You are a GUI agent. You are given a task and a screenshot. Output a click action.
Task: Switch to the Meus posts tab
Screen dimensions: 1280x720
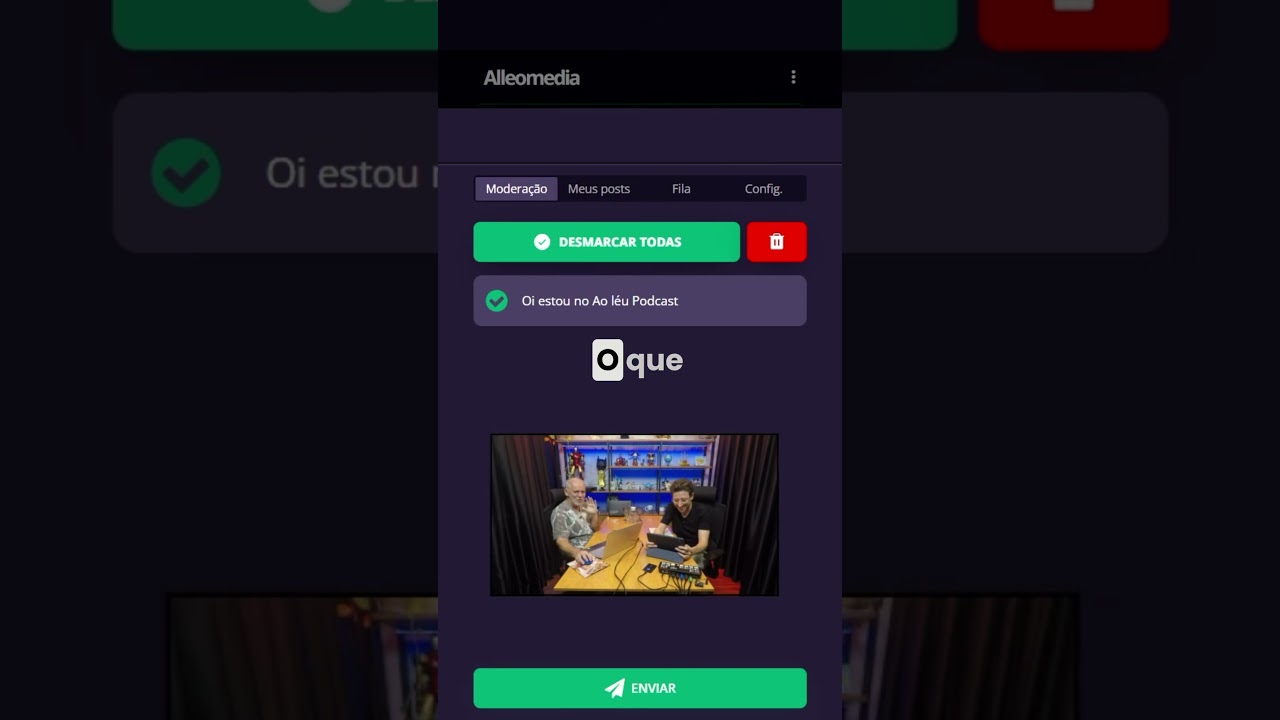coord(599,189)
